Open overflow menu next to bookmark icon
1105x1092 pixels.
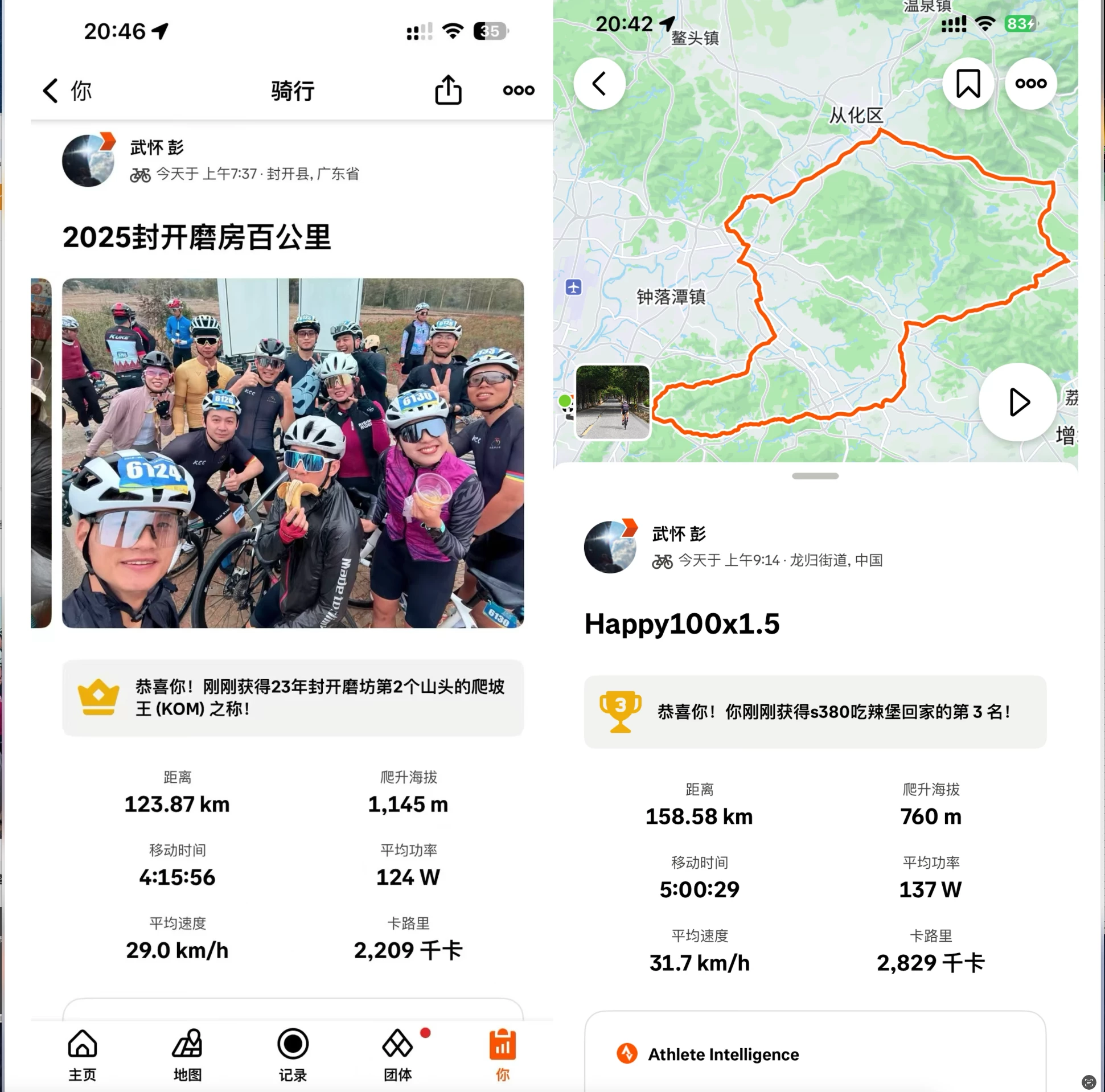pos(1030,84)
